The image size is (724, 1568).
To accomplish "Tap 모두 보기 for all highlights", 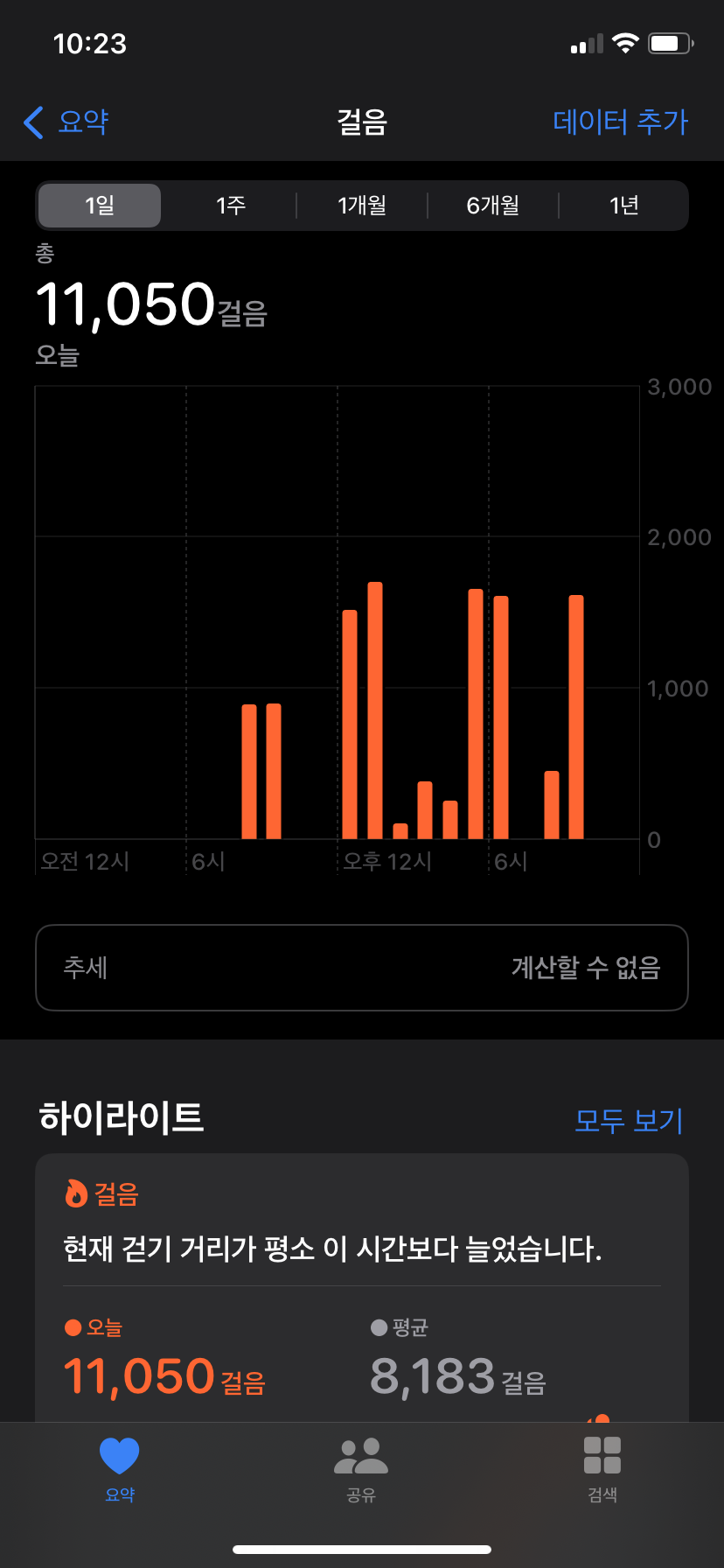I will (x=629, y=1120).
